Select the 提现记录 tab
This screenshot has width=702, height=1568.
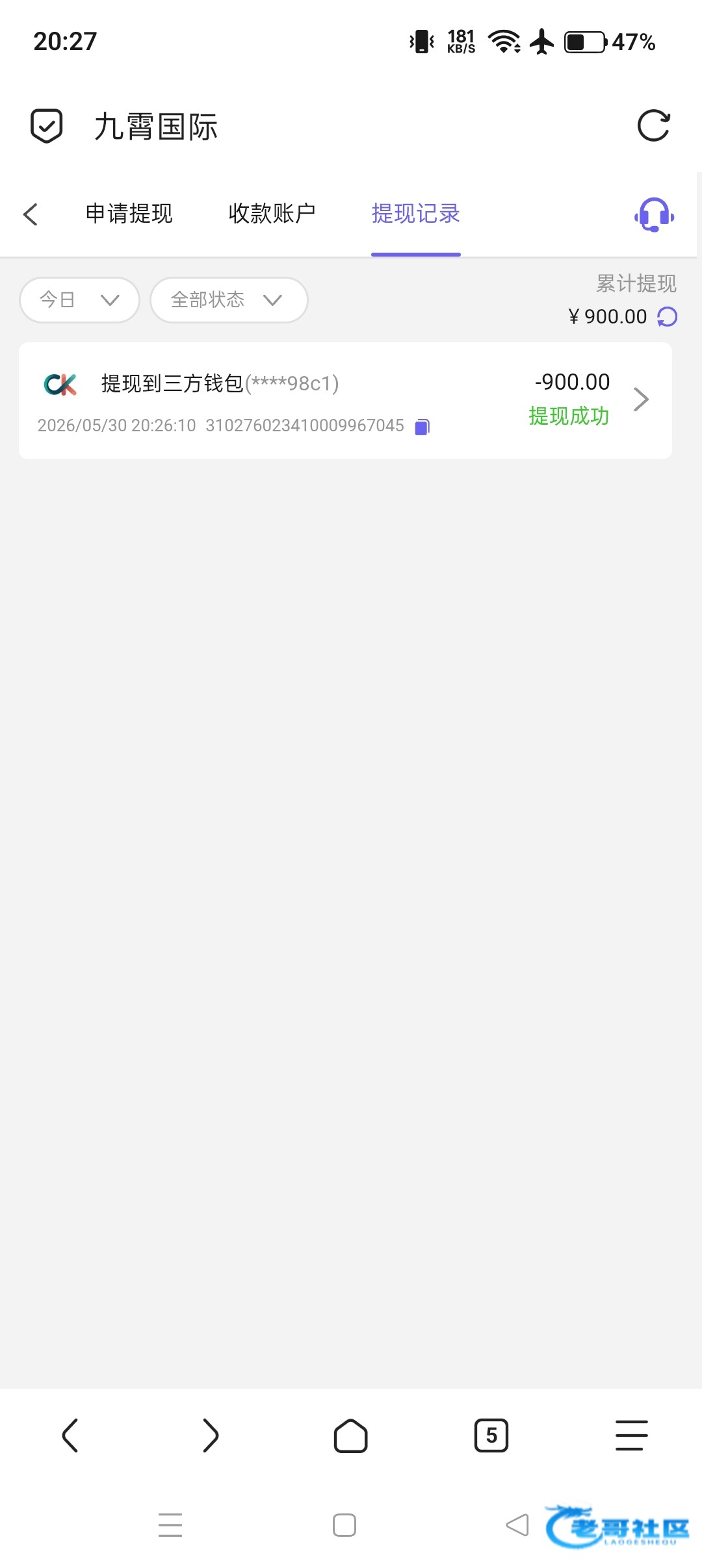pyautogui.click(x=416, y=214)
